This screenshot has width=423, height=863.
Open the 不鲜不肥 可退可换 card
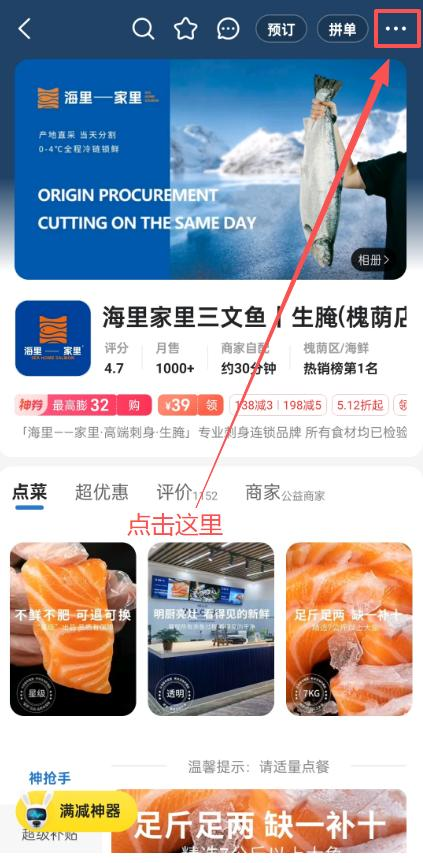click(73, 629)
